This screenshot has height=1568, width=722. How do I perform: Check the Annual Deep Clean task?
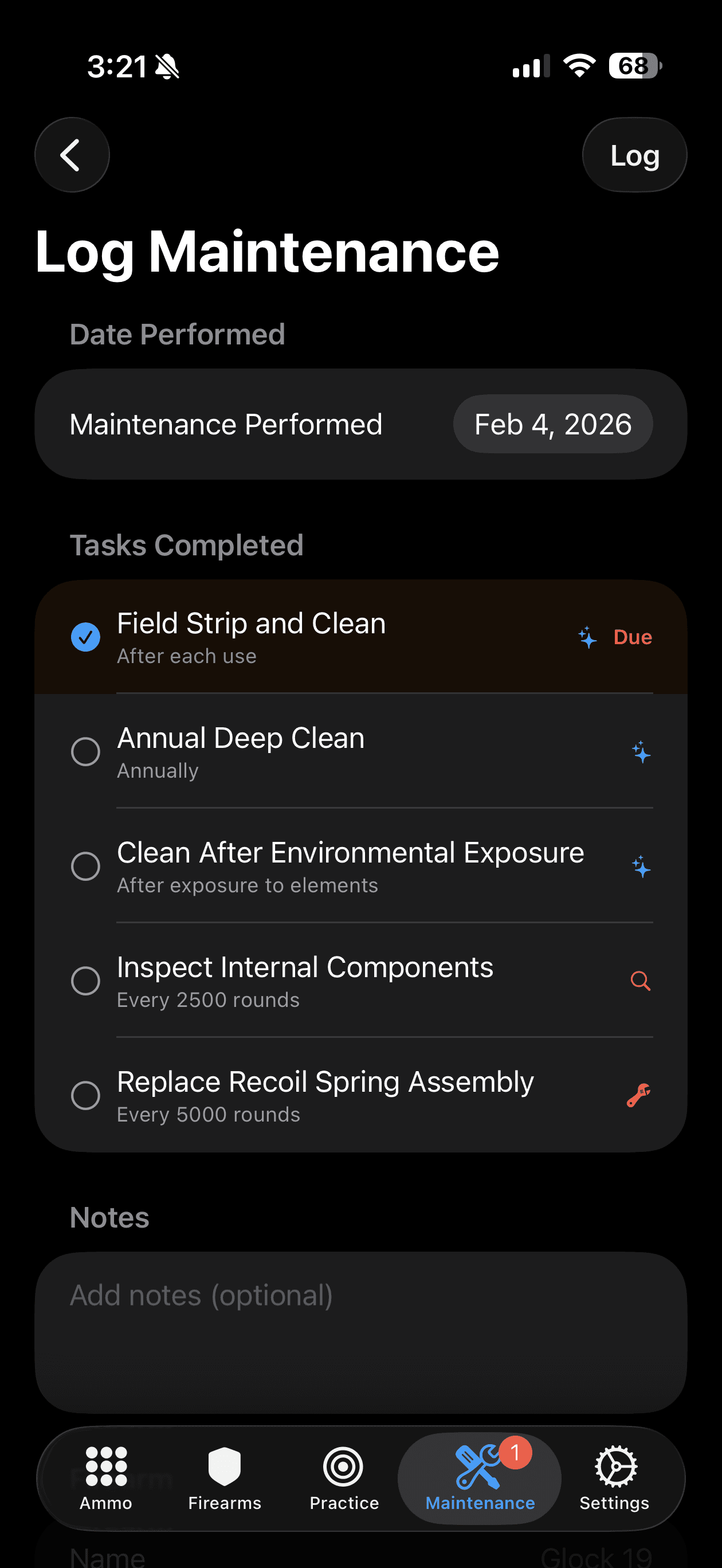(x=85, y=752)
